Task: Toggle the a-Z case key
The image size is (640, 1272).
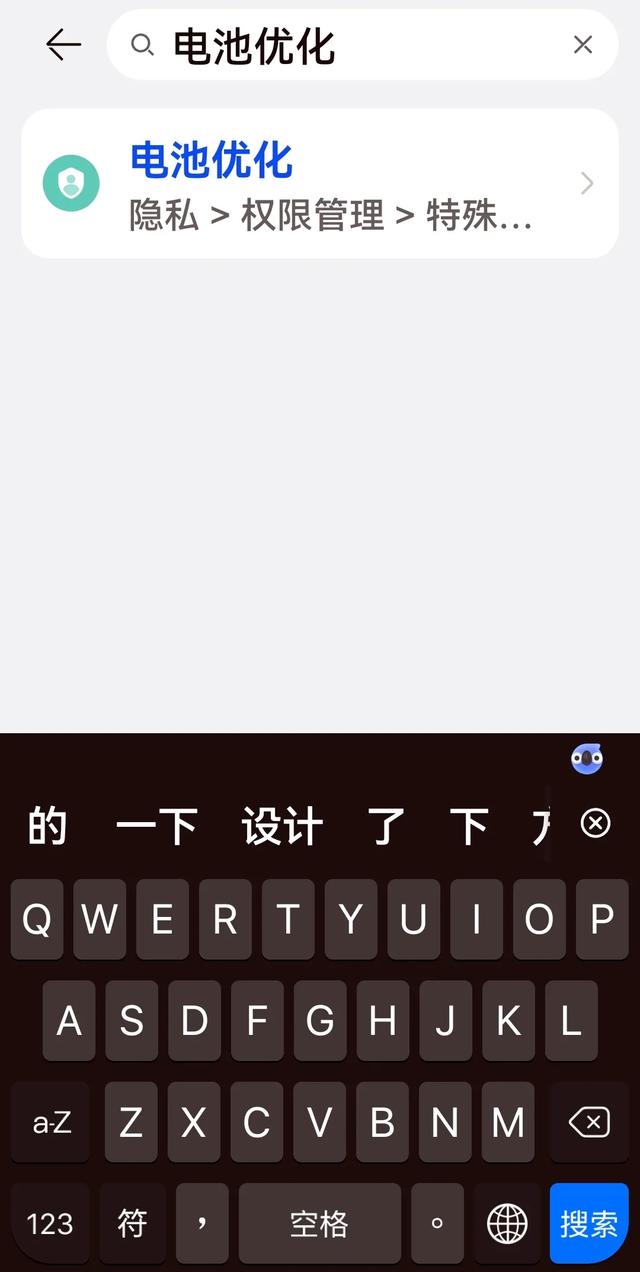Action: (x=51, y=1122)
